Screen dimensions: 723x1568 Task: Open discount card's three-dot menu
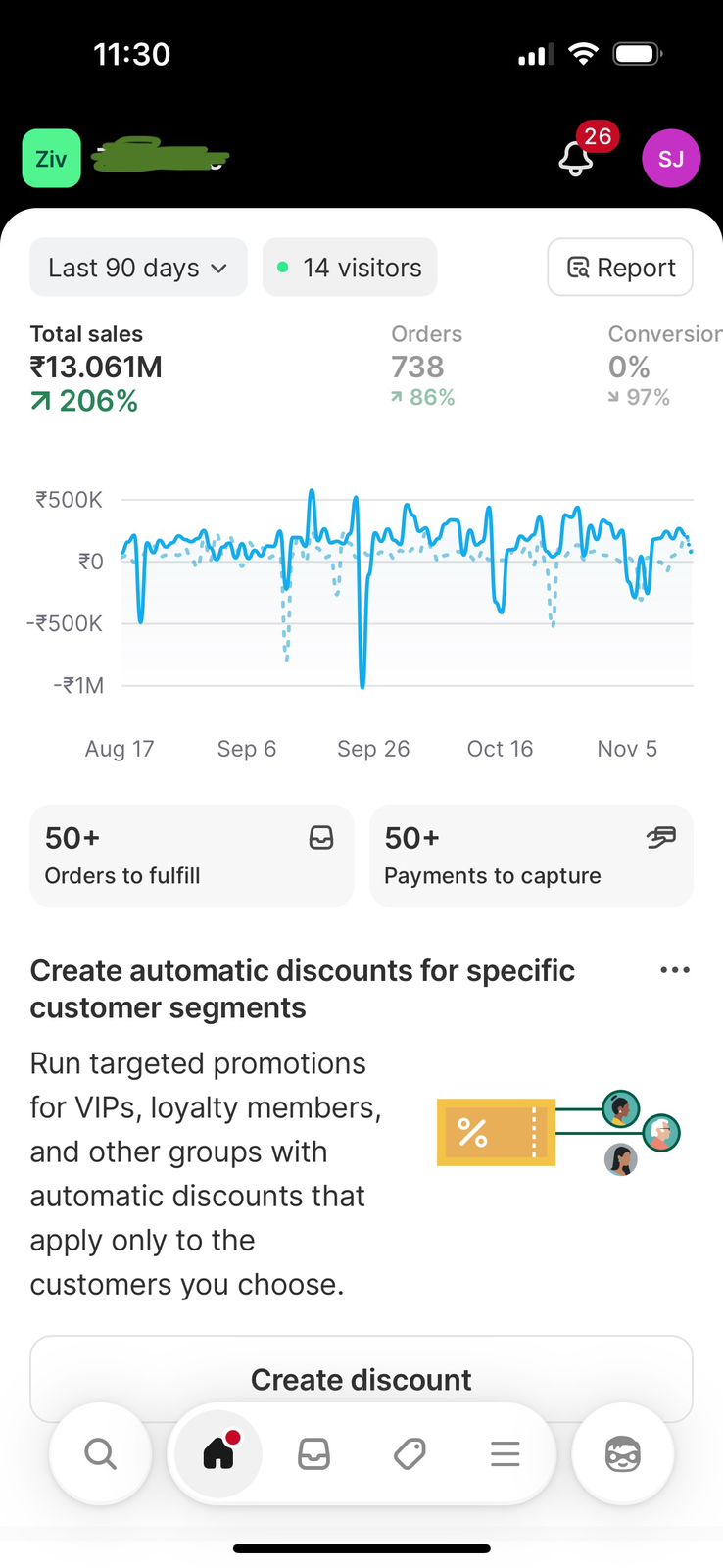[675, 970]
